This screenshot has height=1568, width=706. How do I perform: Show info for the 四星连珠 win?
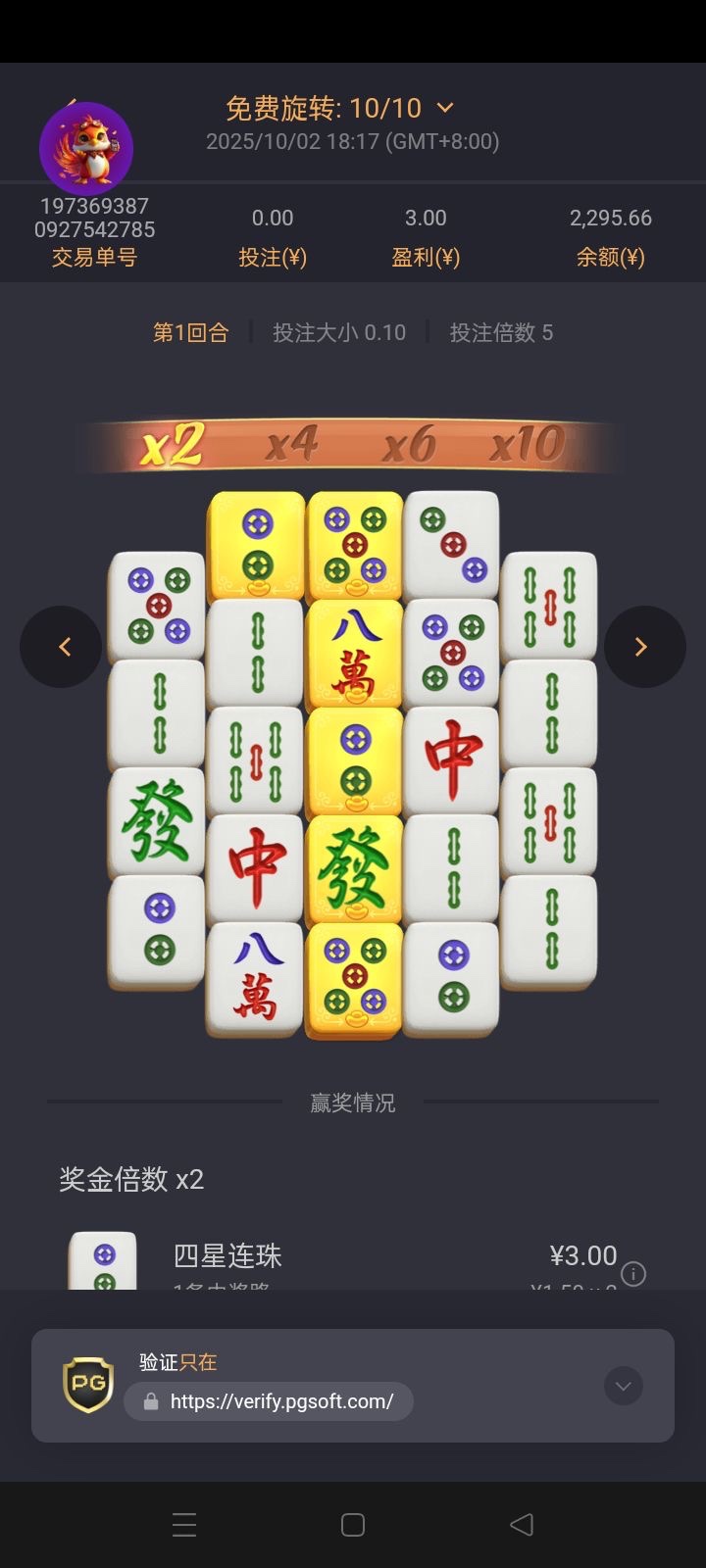634,1273
